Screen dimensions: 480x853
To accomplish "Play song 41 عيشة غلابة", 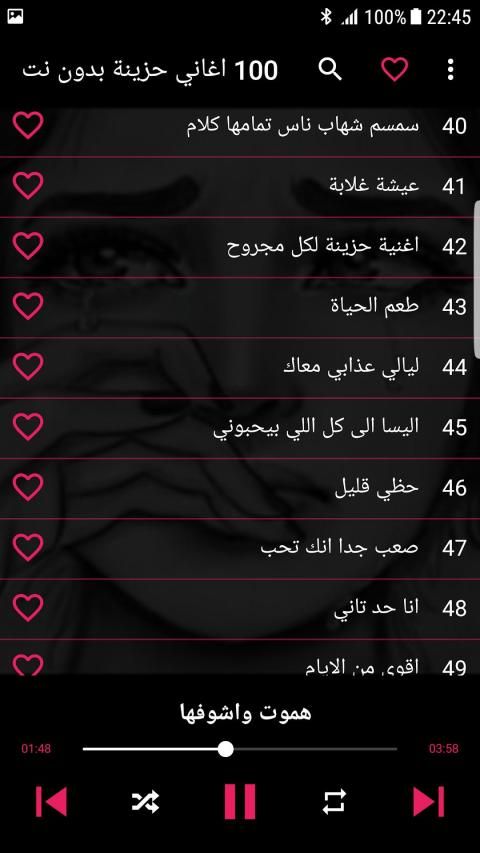I will [x=240, y=187].
